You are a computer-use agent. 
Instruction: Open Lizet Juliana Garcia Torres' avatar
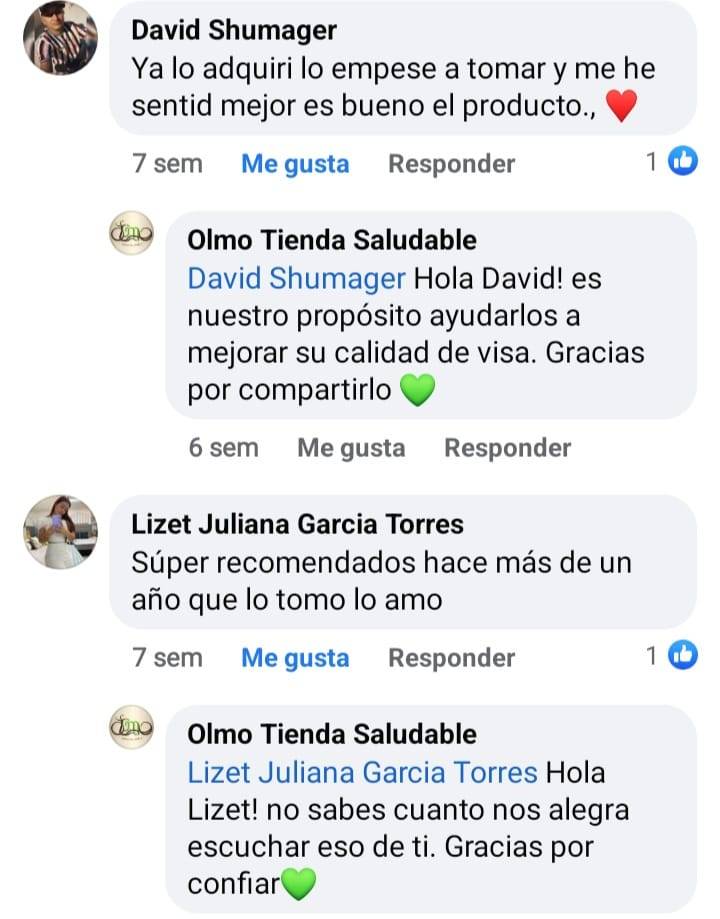(60, 532)
